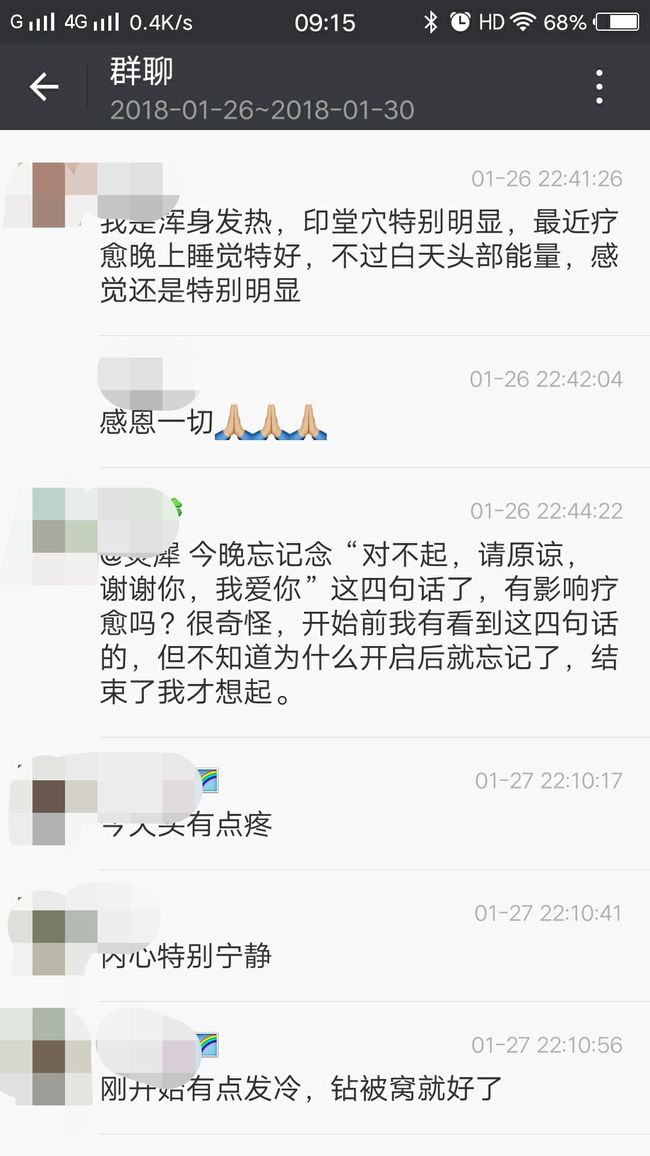
Task: Go back from the 群聊 chat record
Action: tap(43, 87)
